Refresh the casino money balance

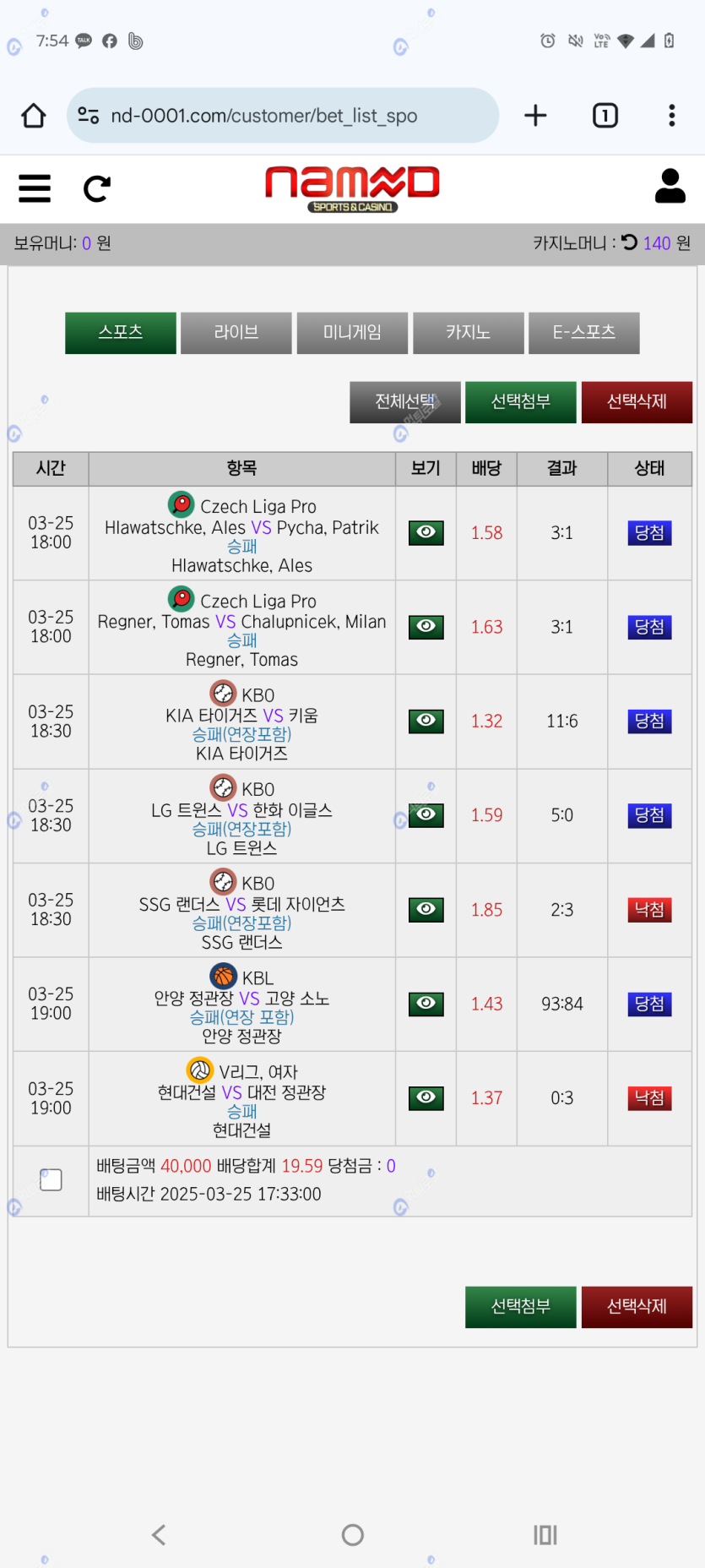click(629, 242)
